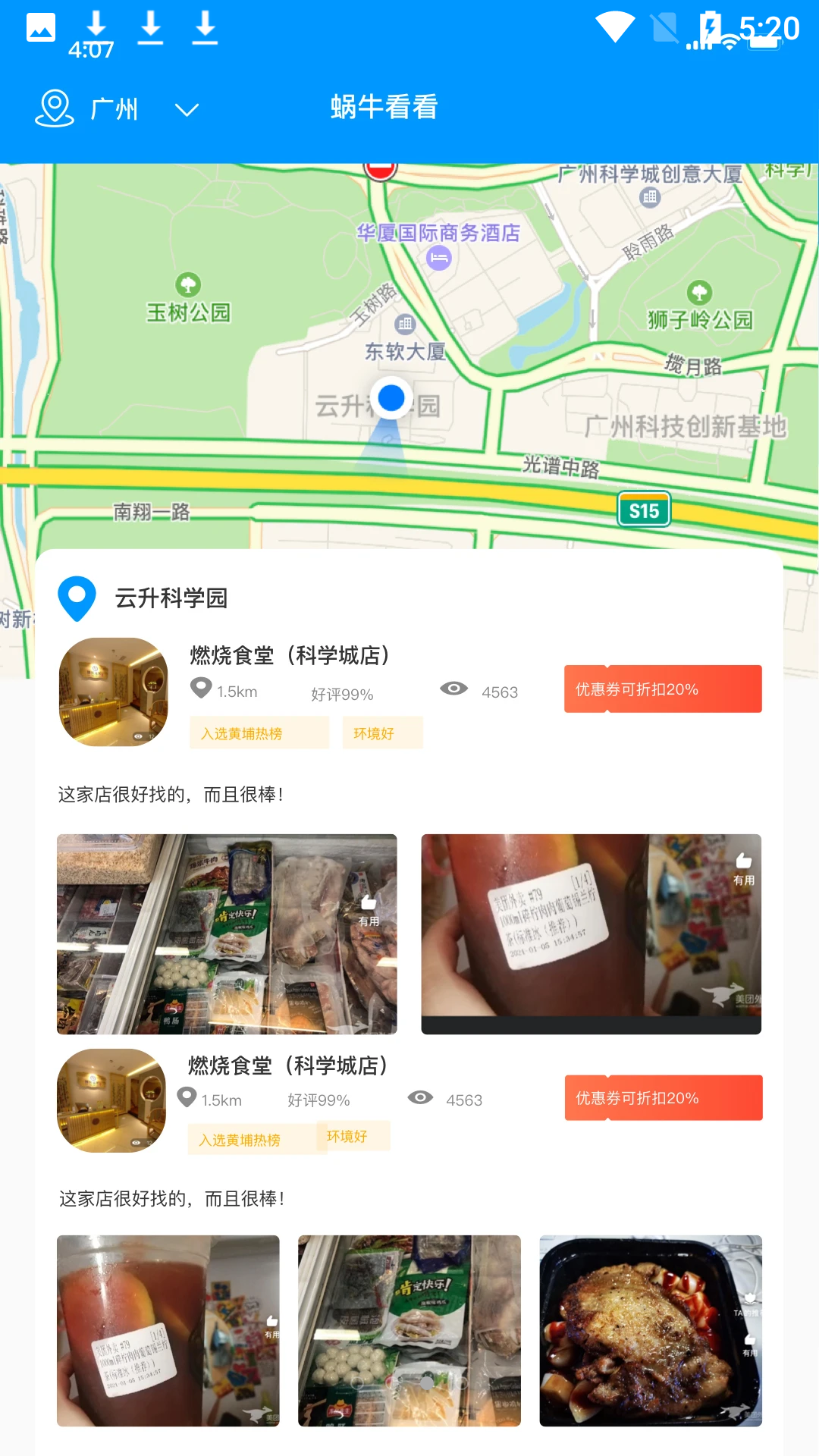Open the grilled chicken review photo
Viewport: 819px width, 1456px height.
642,1331
